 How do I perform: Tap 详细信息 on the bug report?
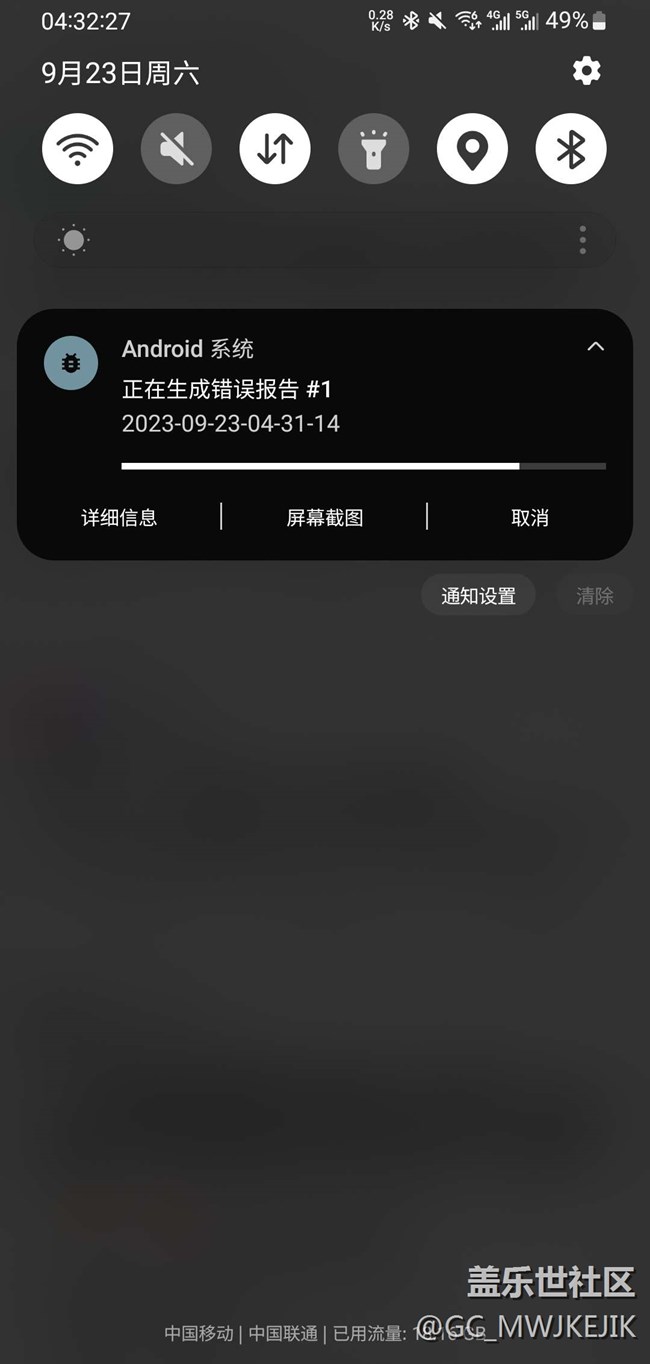click(119, 517)
